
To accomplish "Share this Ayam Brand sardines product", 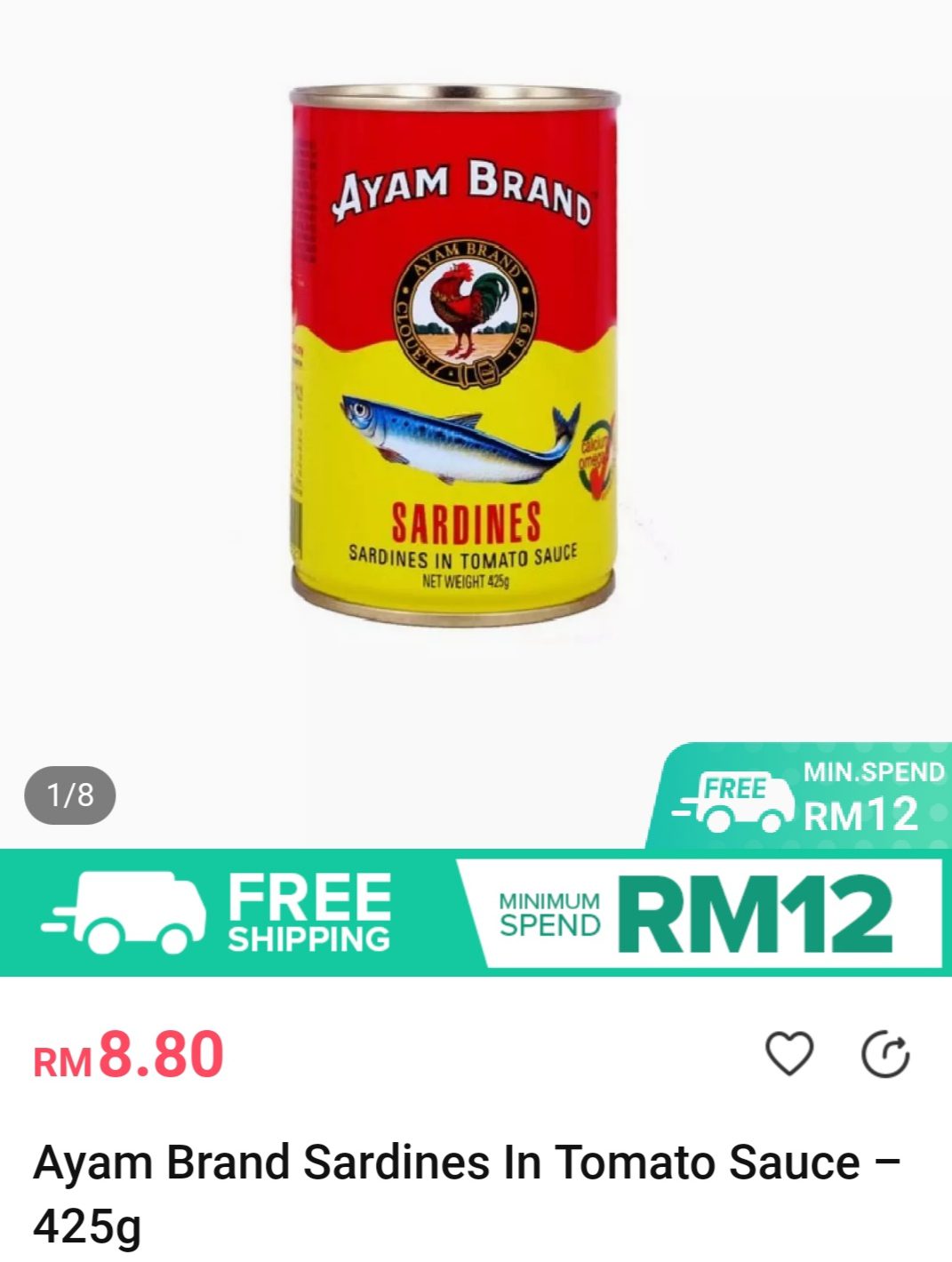I will (885, 1055).
